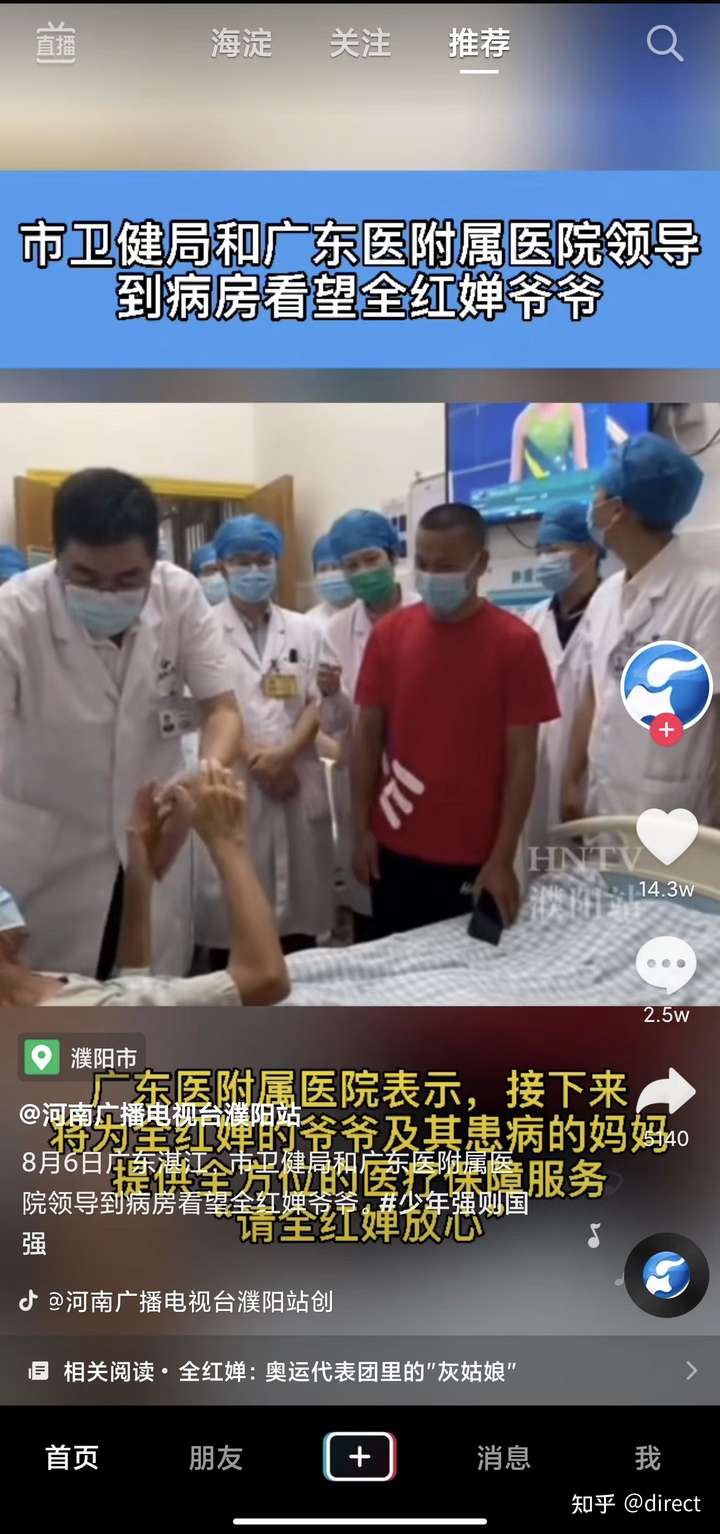Select the 推荐 tab
The width and height of the screenshot is (720, 1534).
tap(479, 44)
